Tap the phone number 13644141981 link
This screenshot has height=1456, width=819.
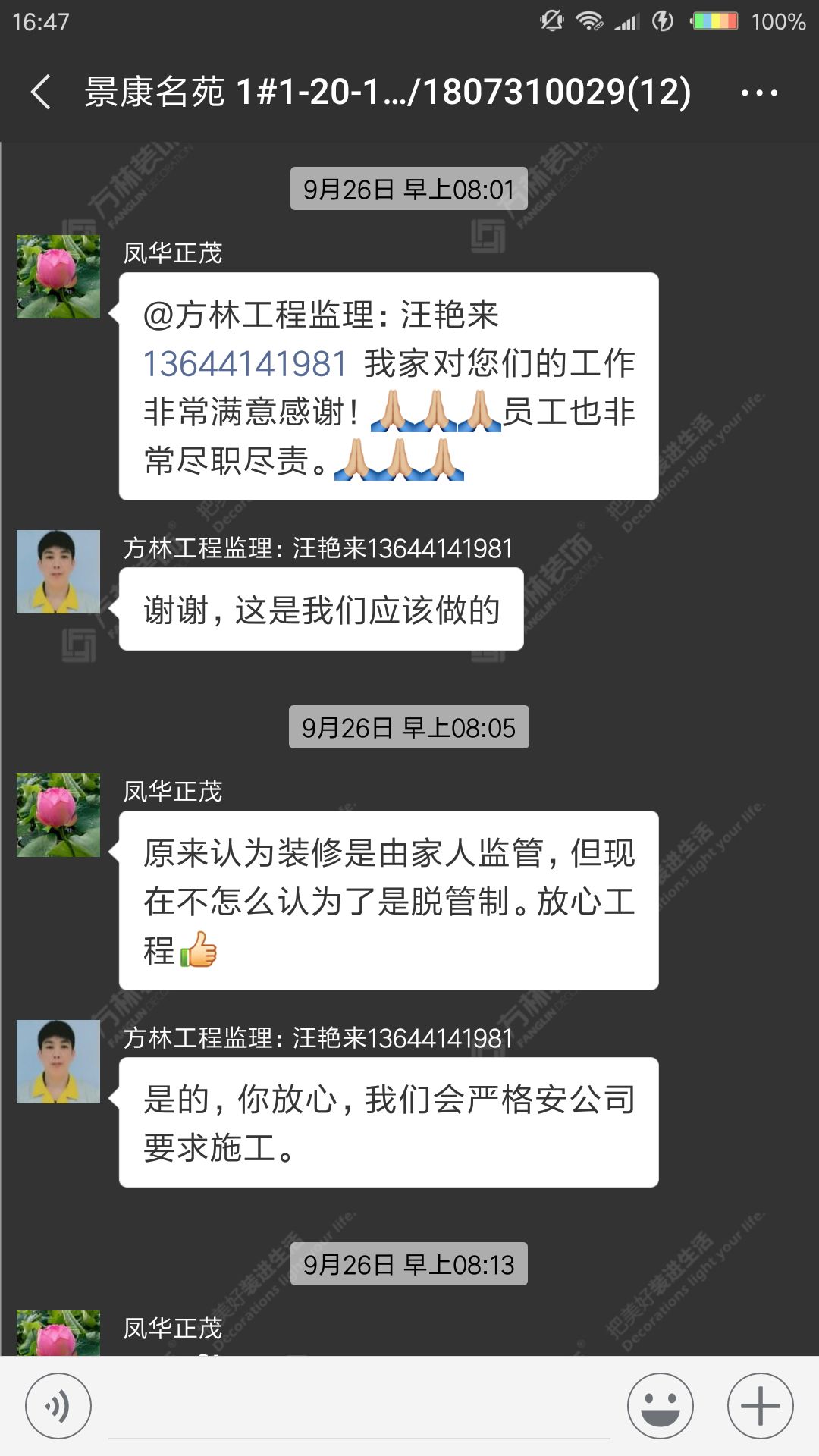click(x=243, y=364)
